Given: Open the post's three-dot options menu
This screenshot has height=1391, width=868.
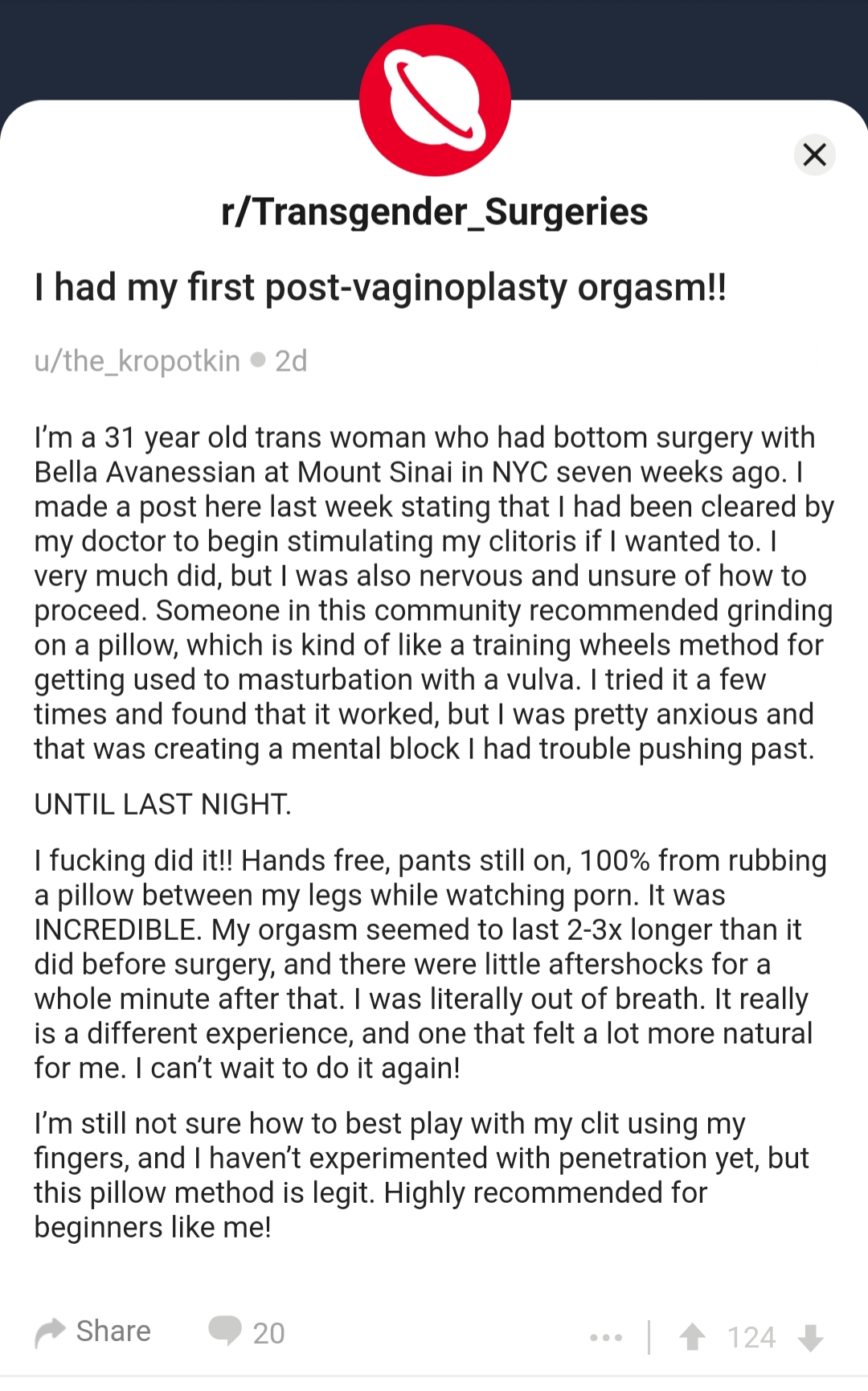Looking at the screenshot, I should point(605,1337).
